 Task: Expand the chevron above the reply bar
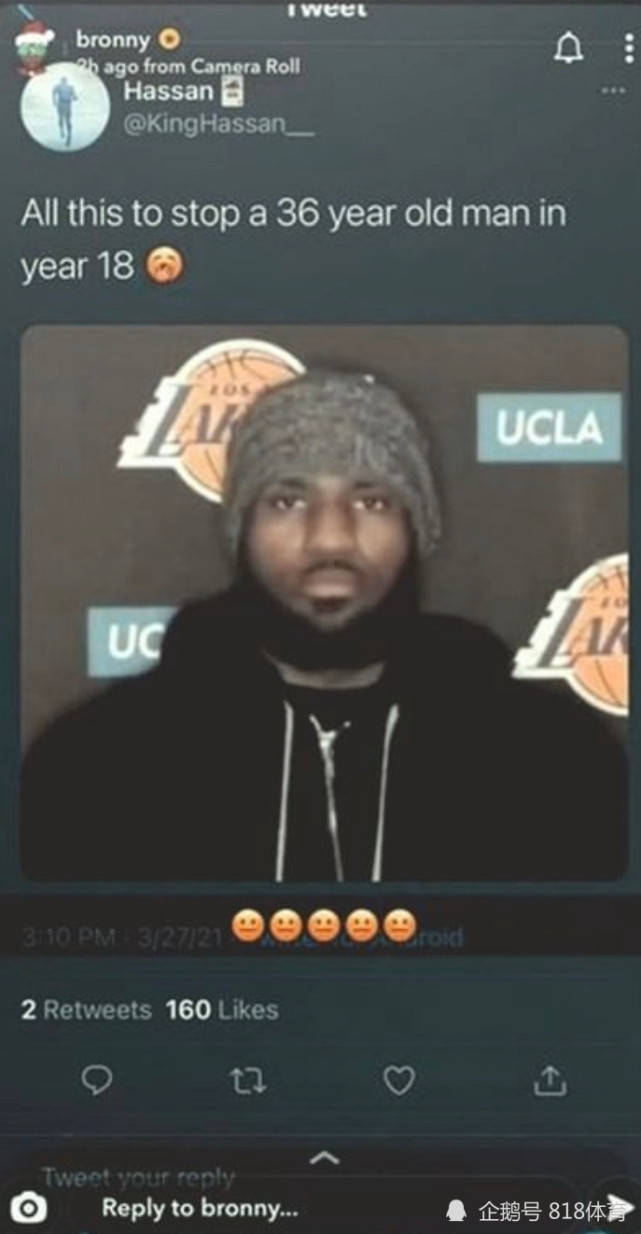[323, 1158]
